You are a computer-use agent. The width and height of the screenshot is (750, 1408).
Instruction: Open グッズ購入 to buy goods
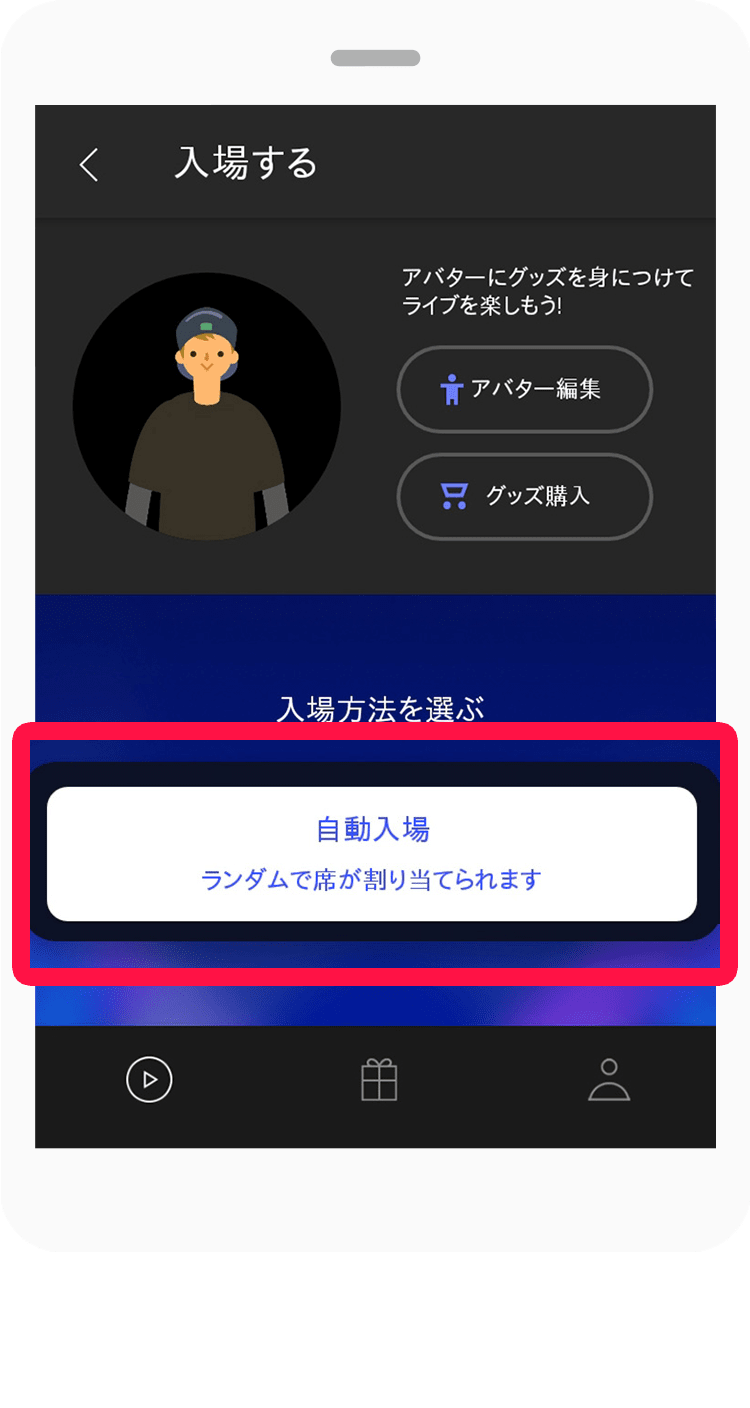(524, 496)
